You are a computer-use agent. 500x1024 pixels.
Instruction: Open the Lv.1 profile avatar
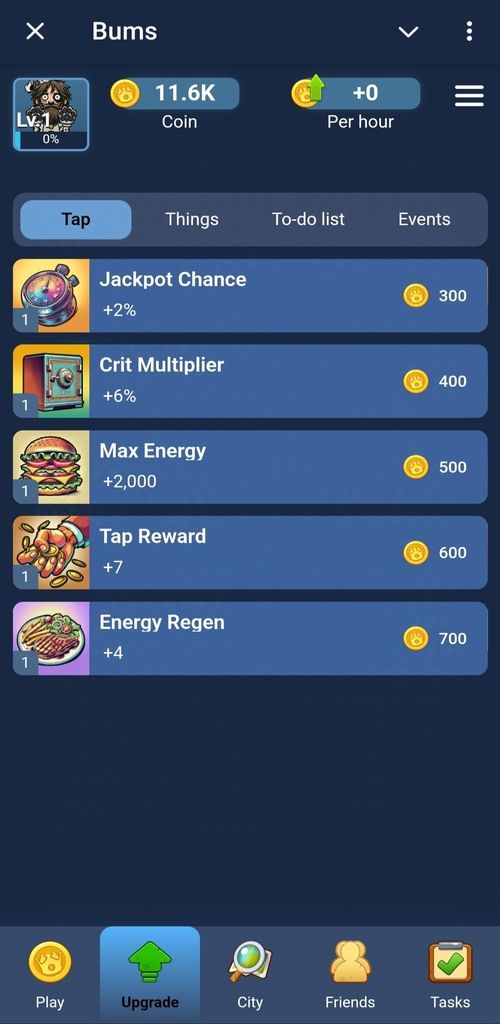click(51, 114)
